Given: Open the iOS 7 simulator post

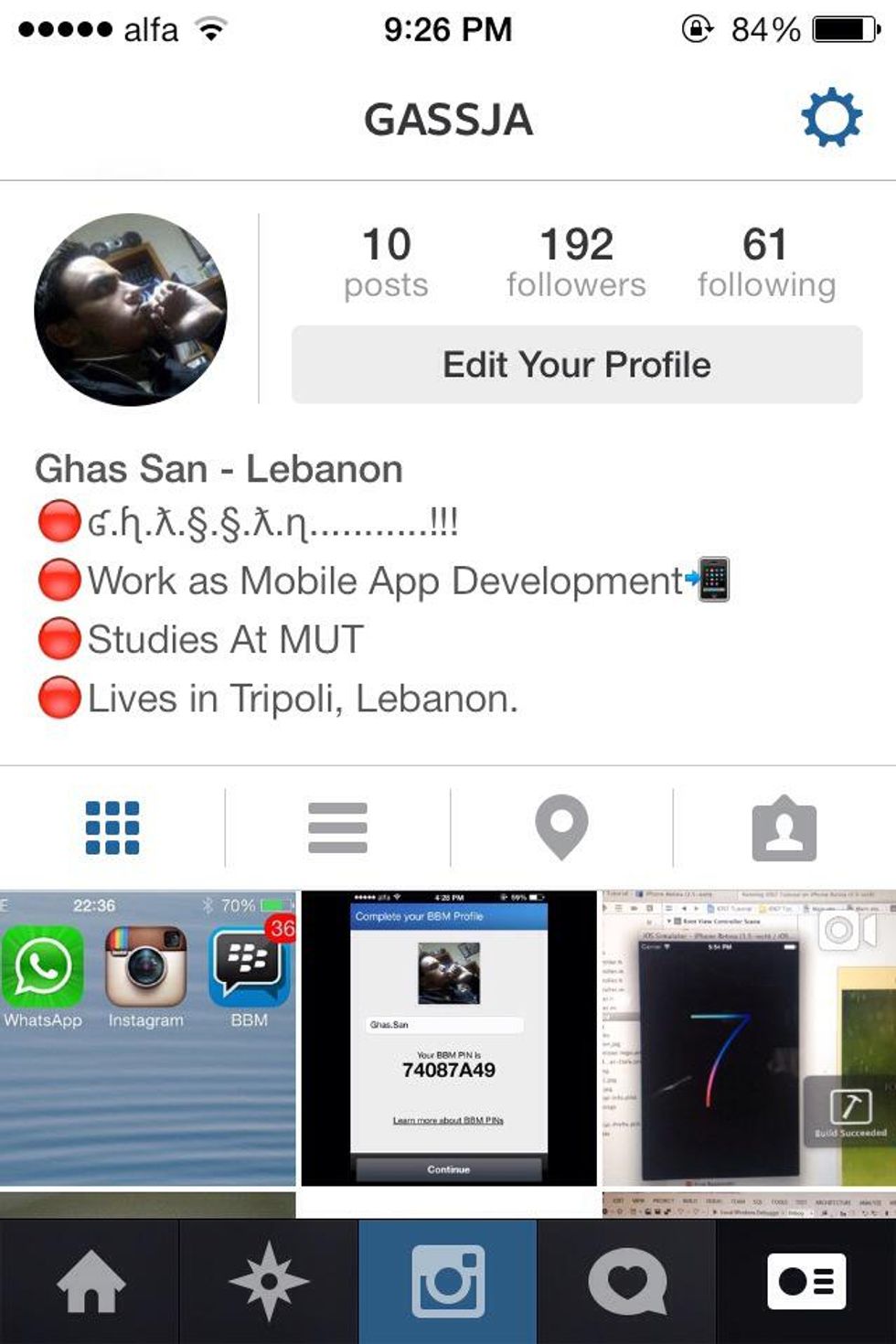Looking at the screenshot, I should (x=748, y=1038).
